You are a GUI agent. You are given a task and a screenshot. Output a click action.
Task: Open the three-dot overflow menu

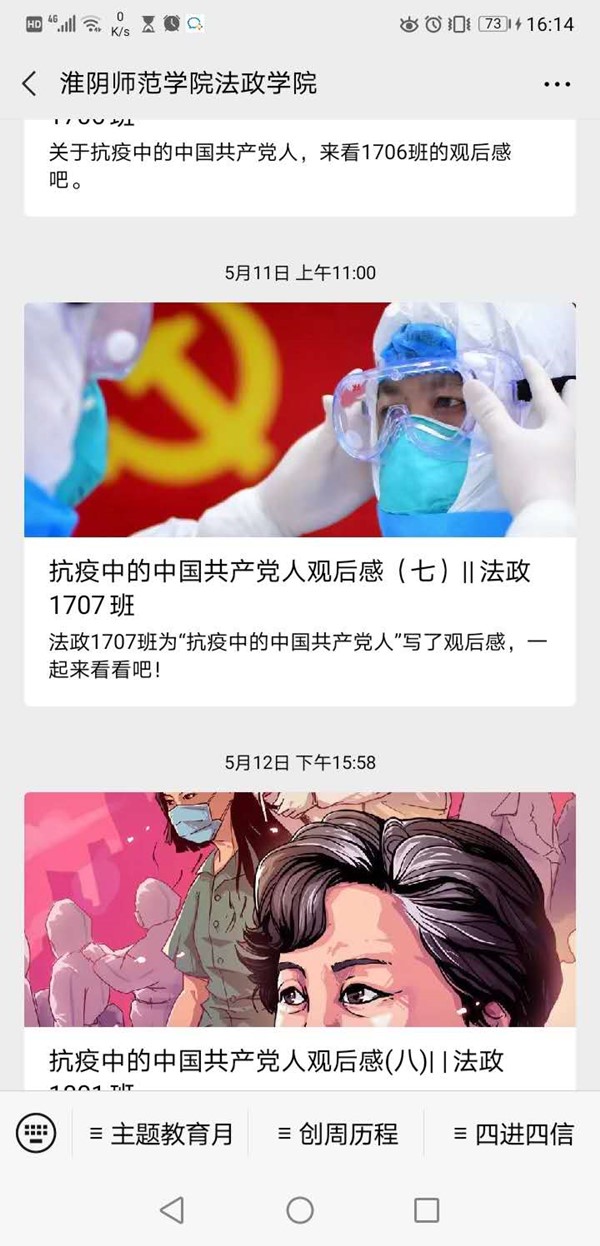[x=557, y=84]
